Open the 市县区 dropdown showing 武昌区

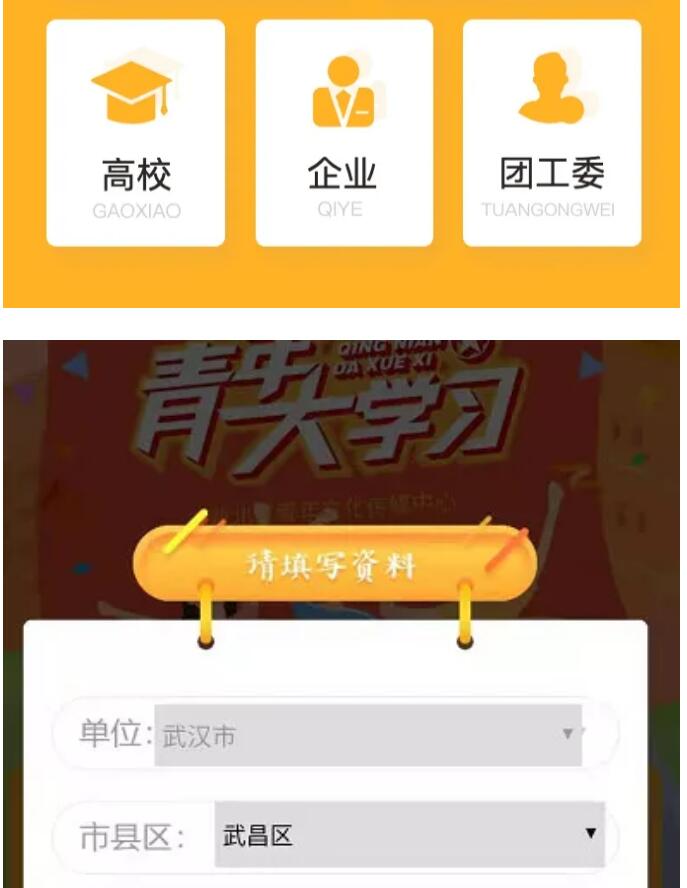(x=409, y=834)
